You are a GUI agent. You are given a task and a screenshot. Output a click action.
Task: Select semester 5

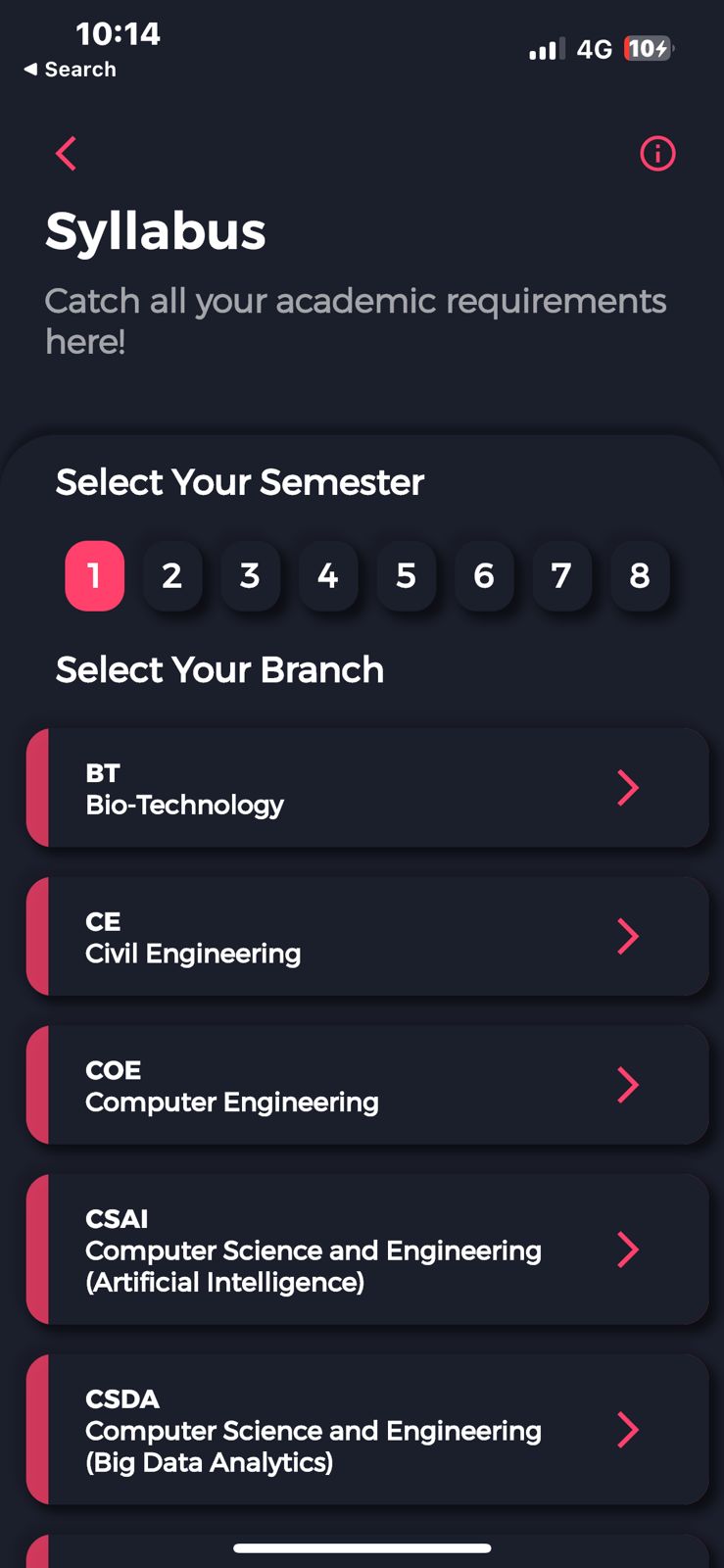[406, 576]
